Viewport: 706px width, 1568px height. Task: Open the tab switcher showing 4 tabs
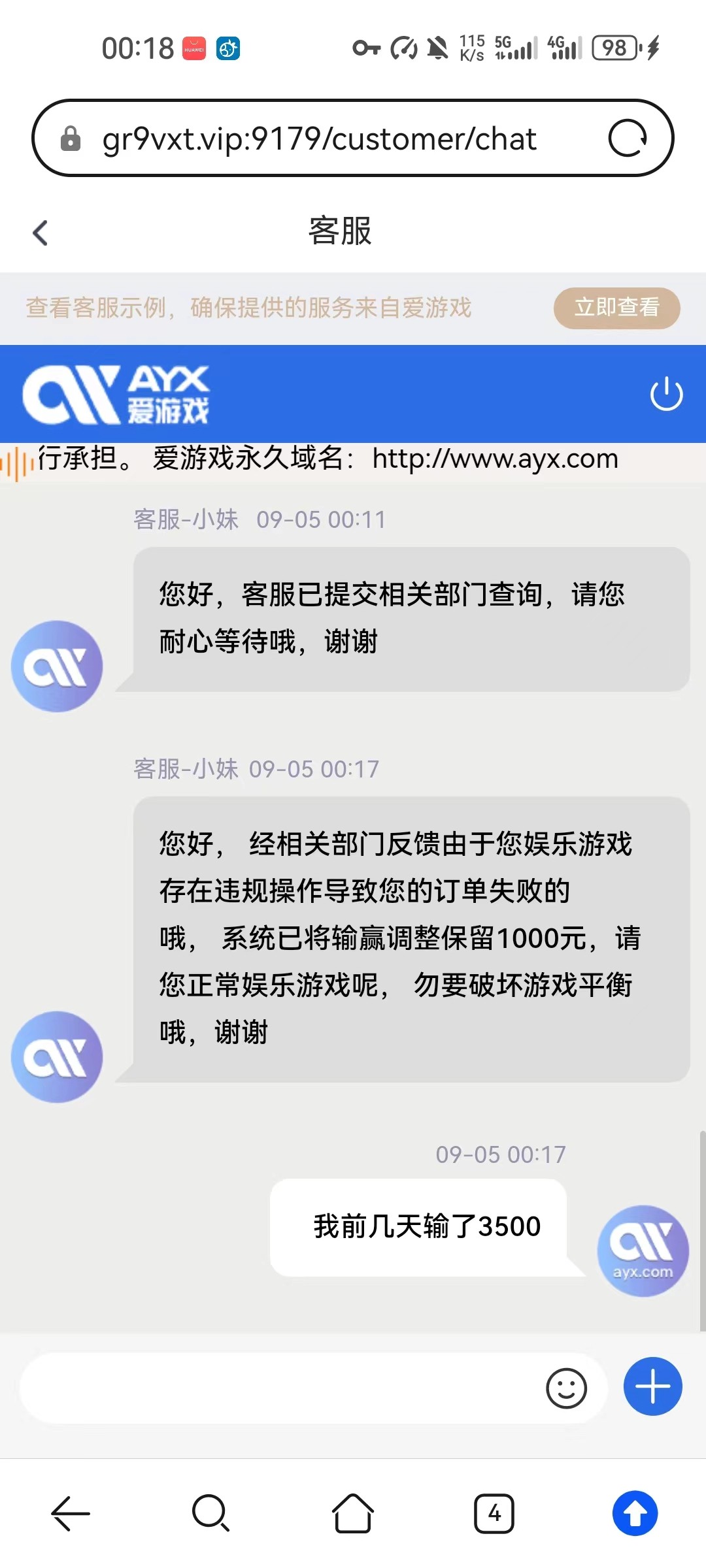494,1513
